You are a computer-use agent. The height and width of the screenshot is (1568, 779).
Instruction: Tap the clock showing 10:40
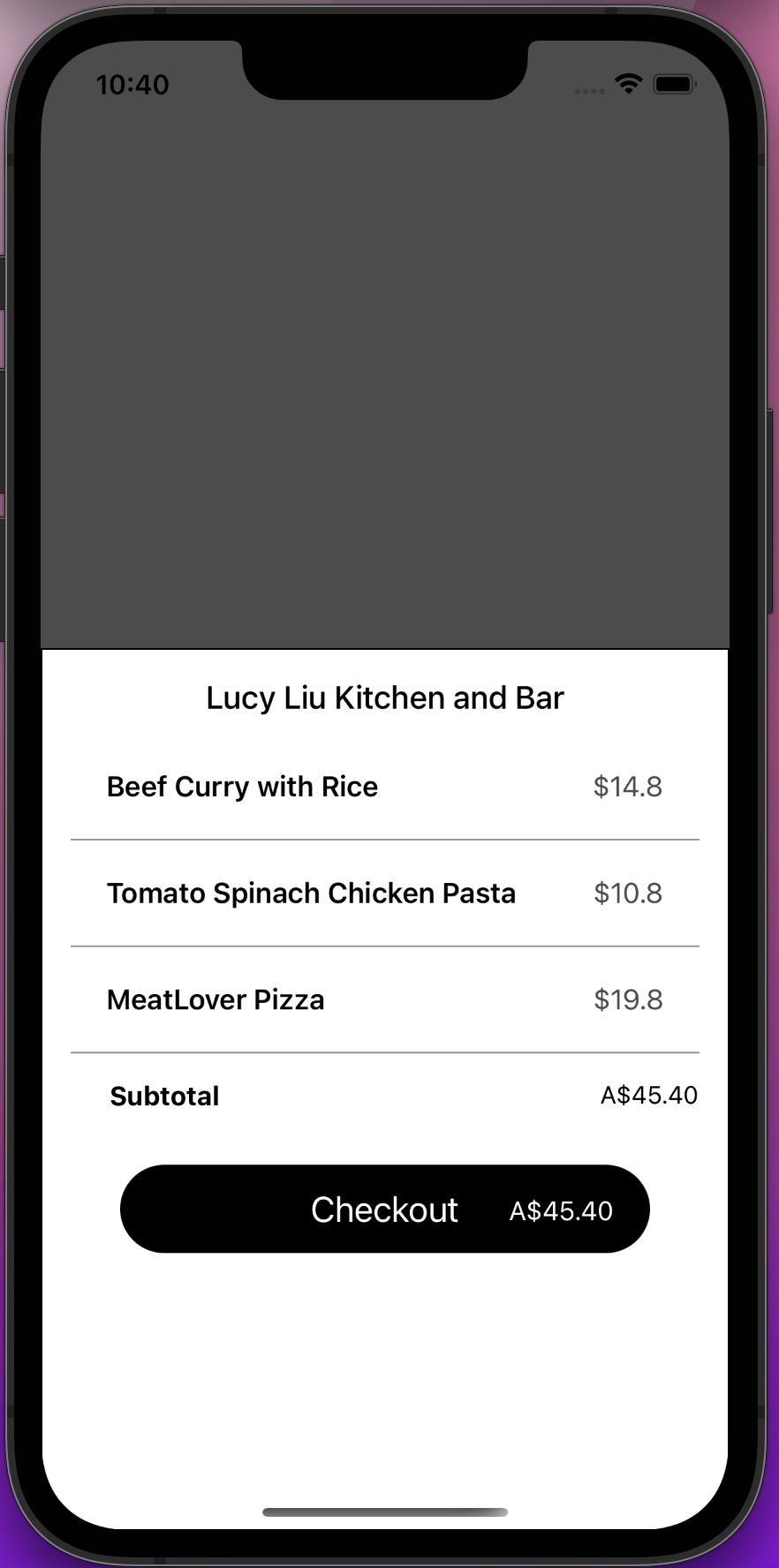133,84
